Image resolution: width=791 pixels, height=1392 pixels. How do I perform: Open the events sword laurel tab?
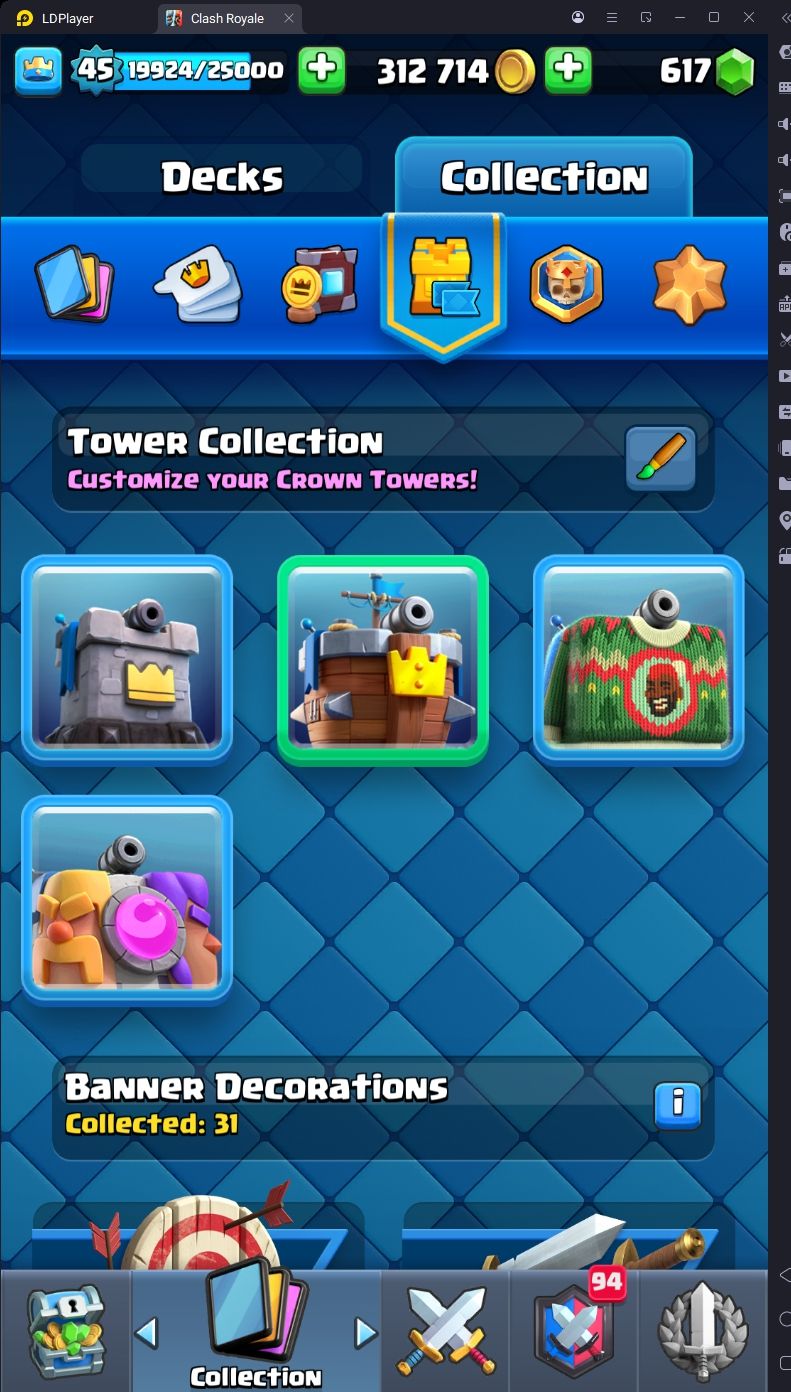703,1331
